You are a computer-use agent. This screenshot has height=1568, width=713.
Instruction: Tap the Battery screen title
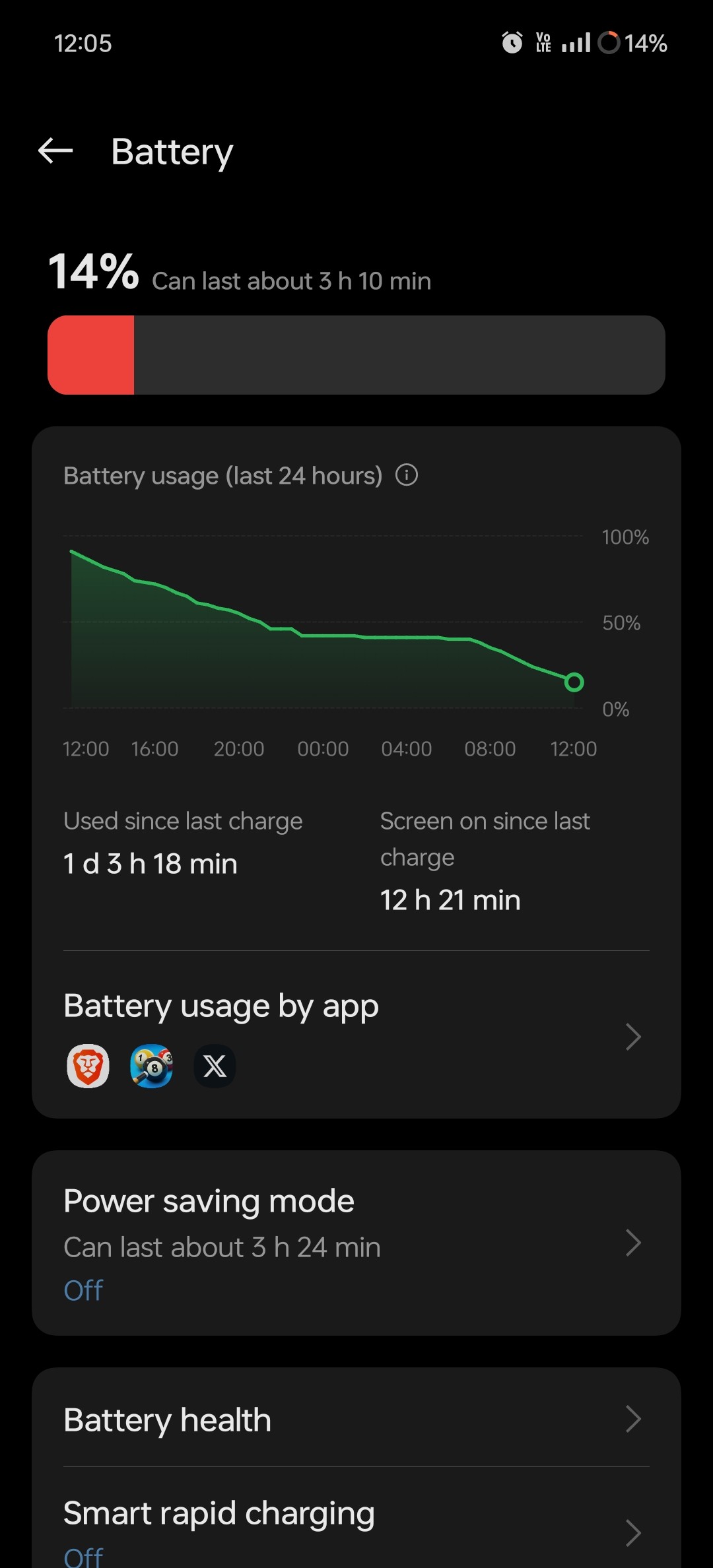pyautogui.click(x=171, y=150)
